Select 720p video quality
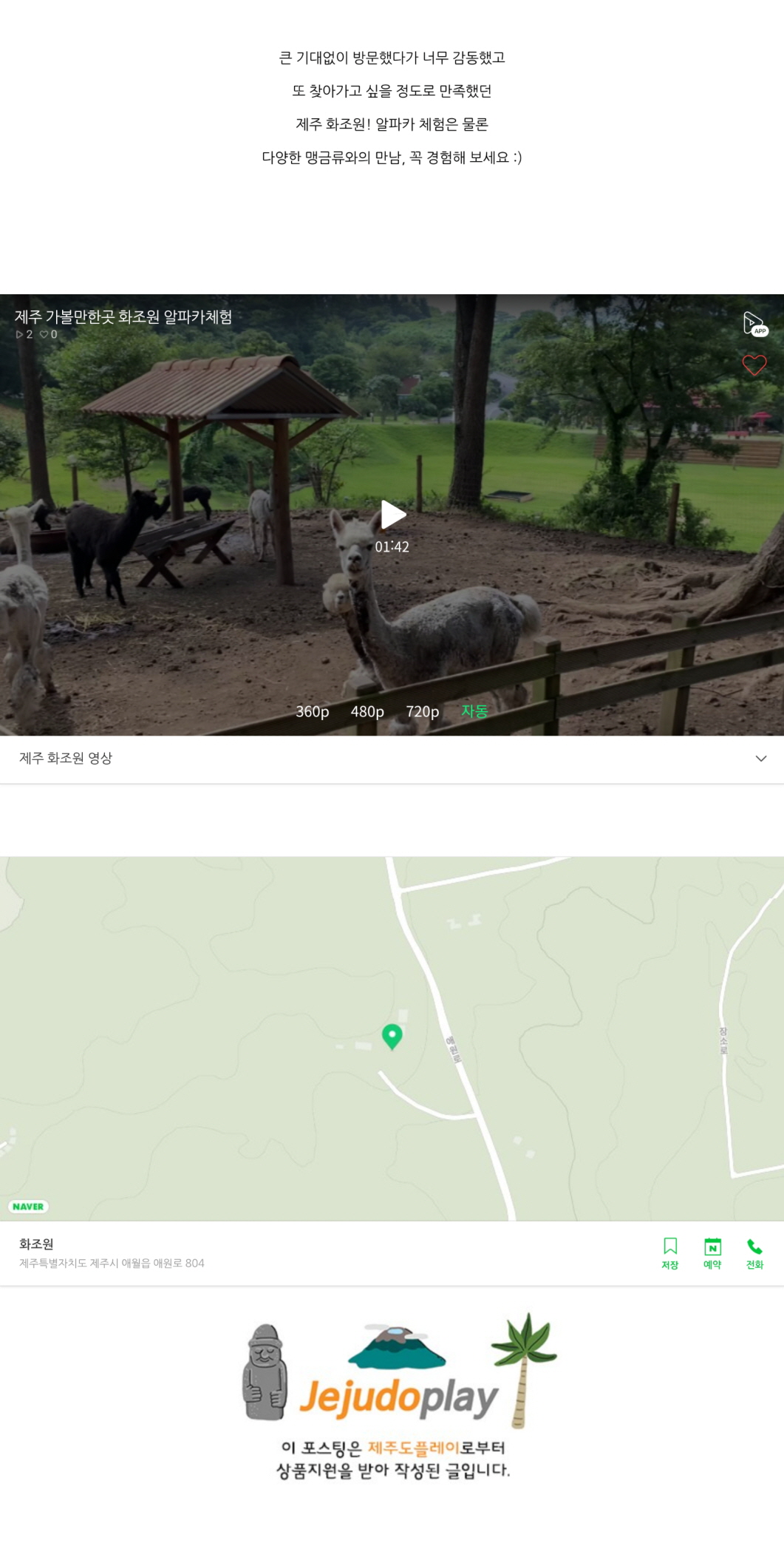The height and width of the screenshot is (1549, 784). 422,711
